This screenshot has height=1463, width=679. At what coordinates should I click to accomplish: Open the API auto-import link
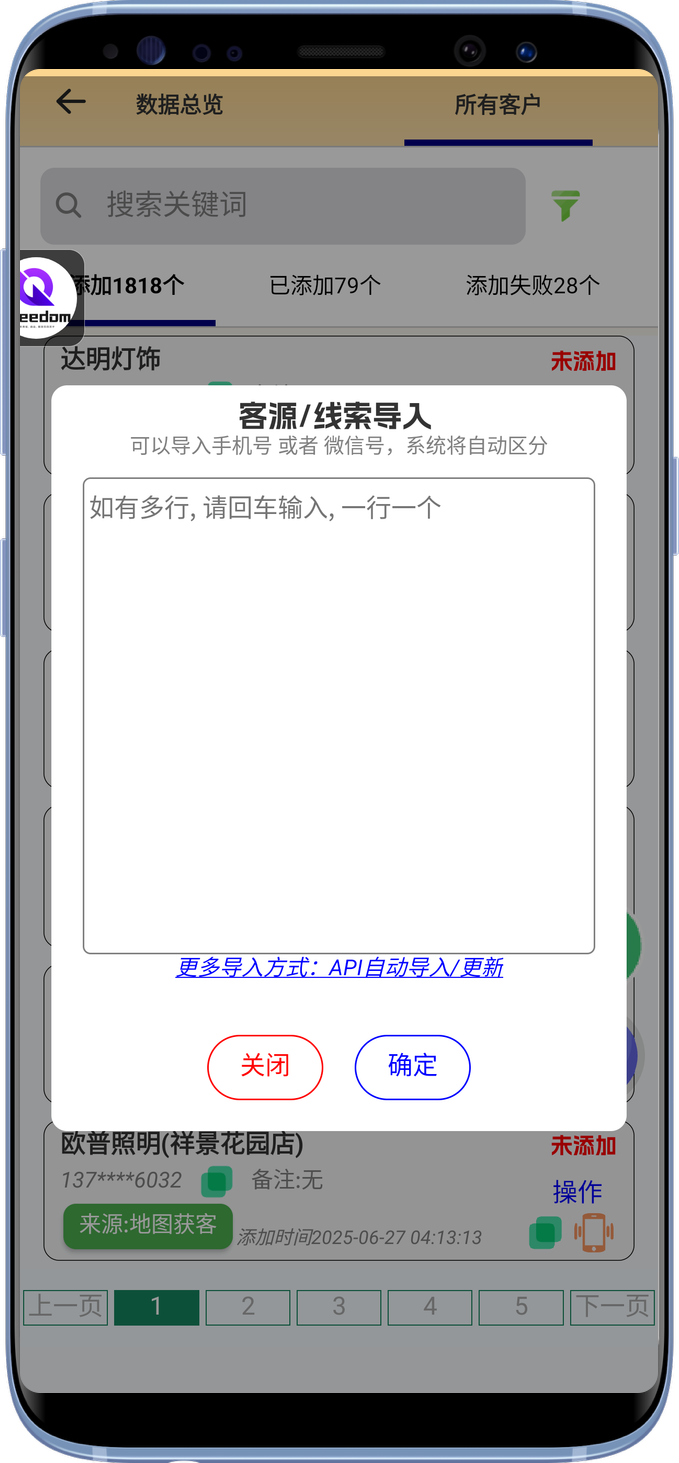click(339, 968)
